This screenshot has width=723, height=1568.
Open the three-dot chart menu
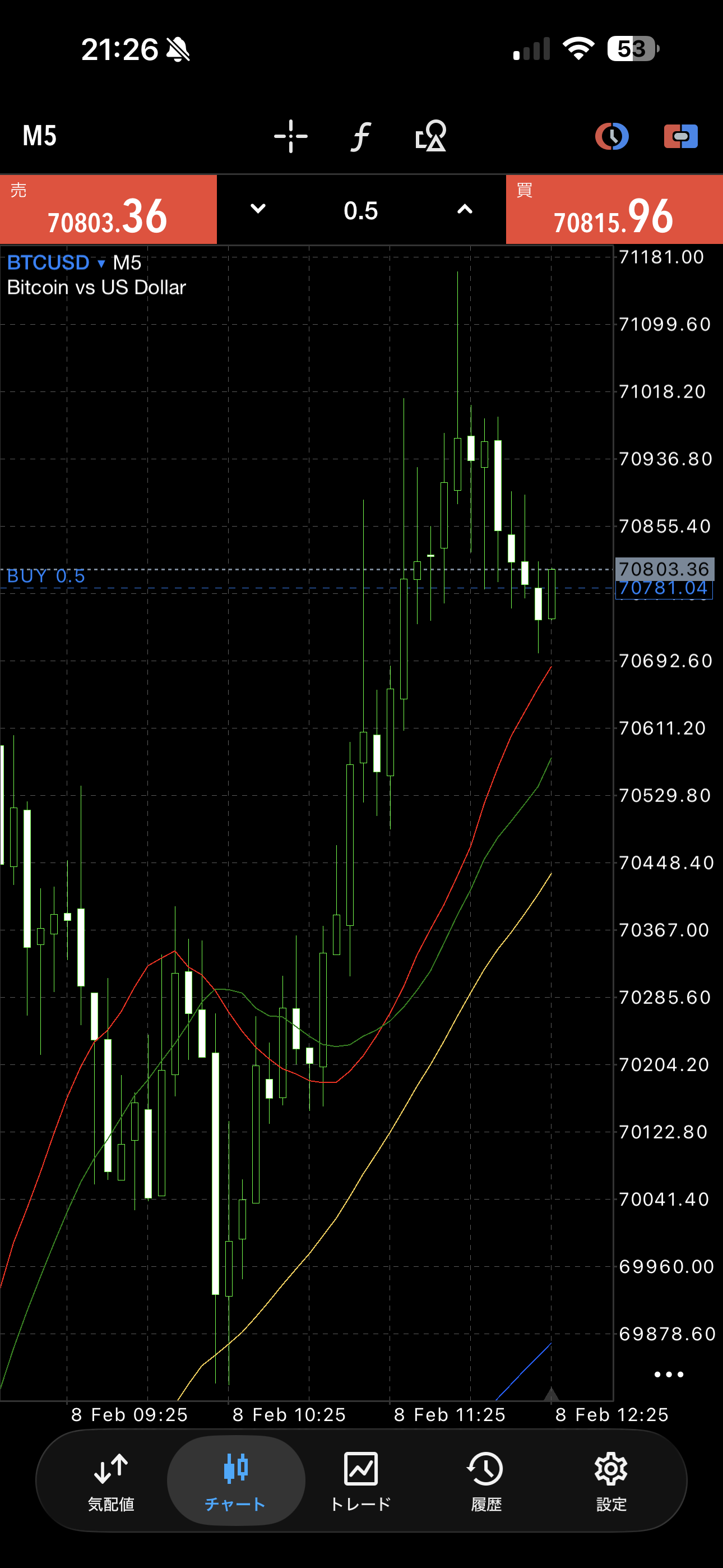click(669, 1375)
